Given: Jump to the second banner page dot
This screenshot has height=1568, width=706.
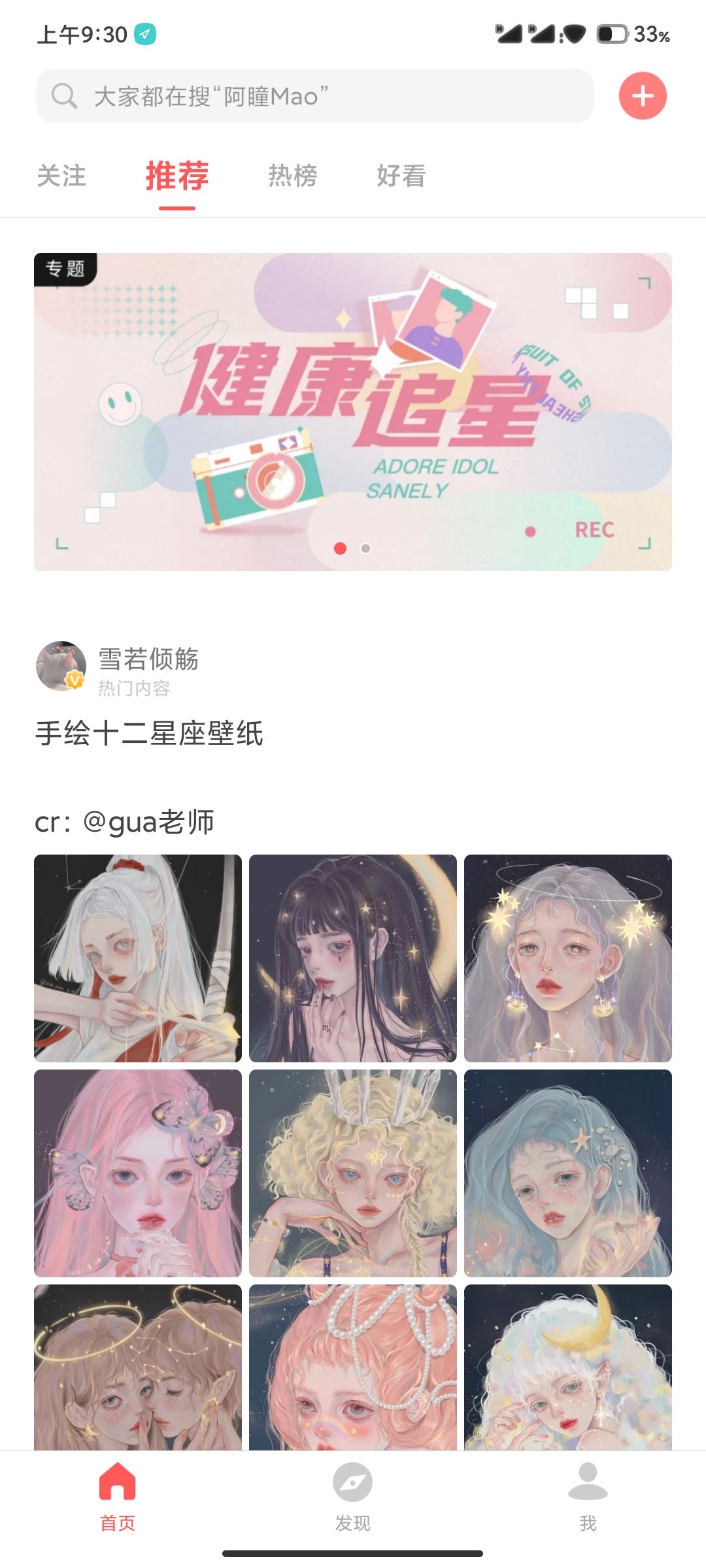Looking at the screenshot, I should point(366,548).
